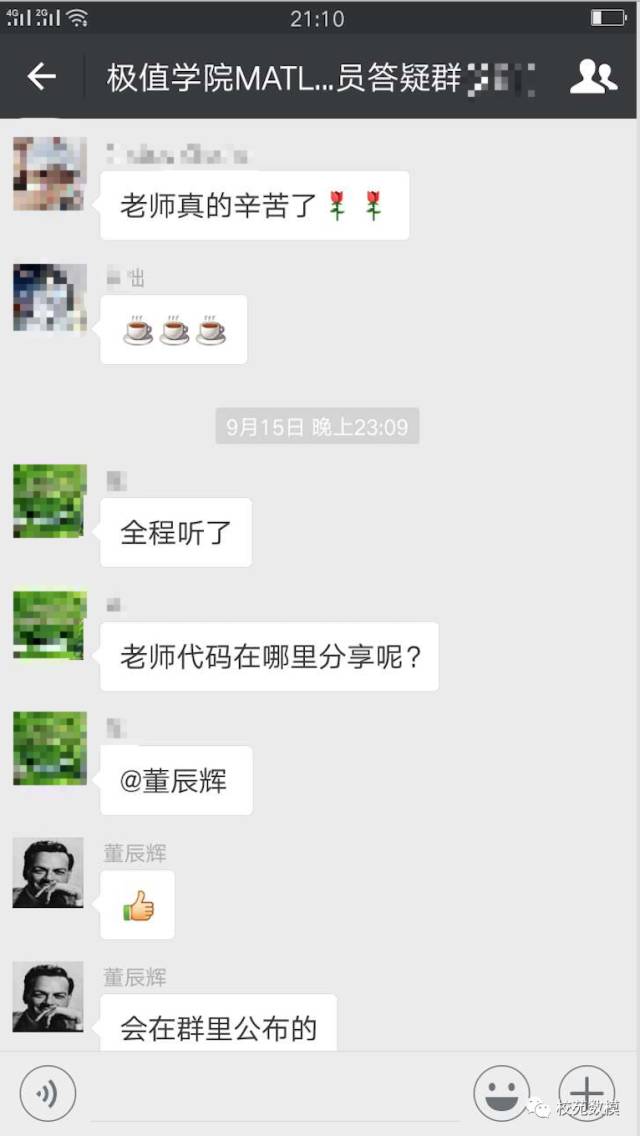View profile of sender of 全程听了
Viewport: 640px width, 1136px height.
tap(48, 501)
